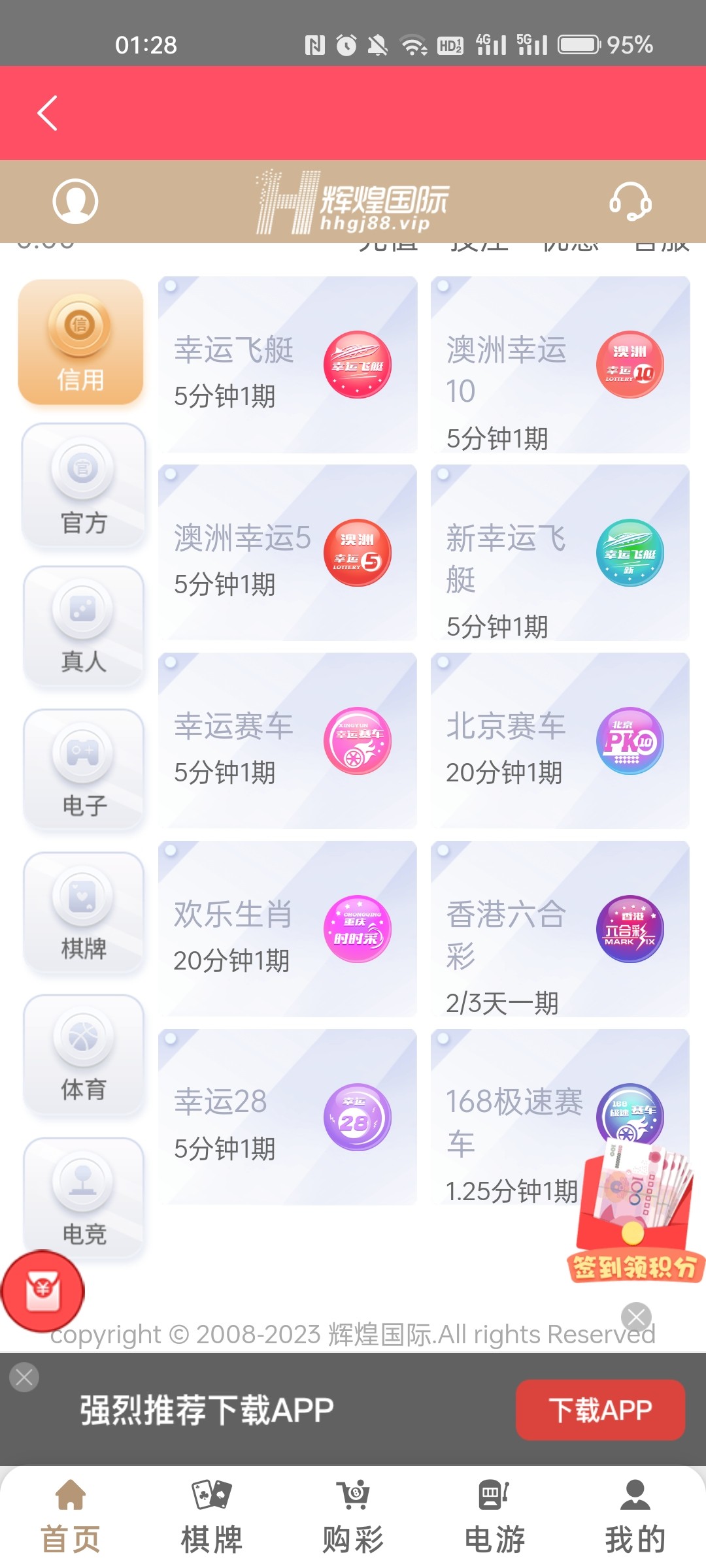Open the 幸运飞艇 lottery card
Image resolution: width=706 pixels, height=1568 pixels.
288,365
